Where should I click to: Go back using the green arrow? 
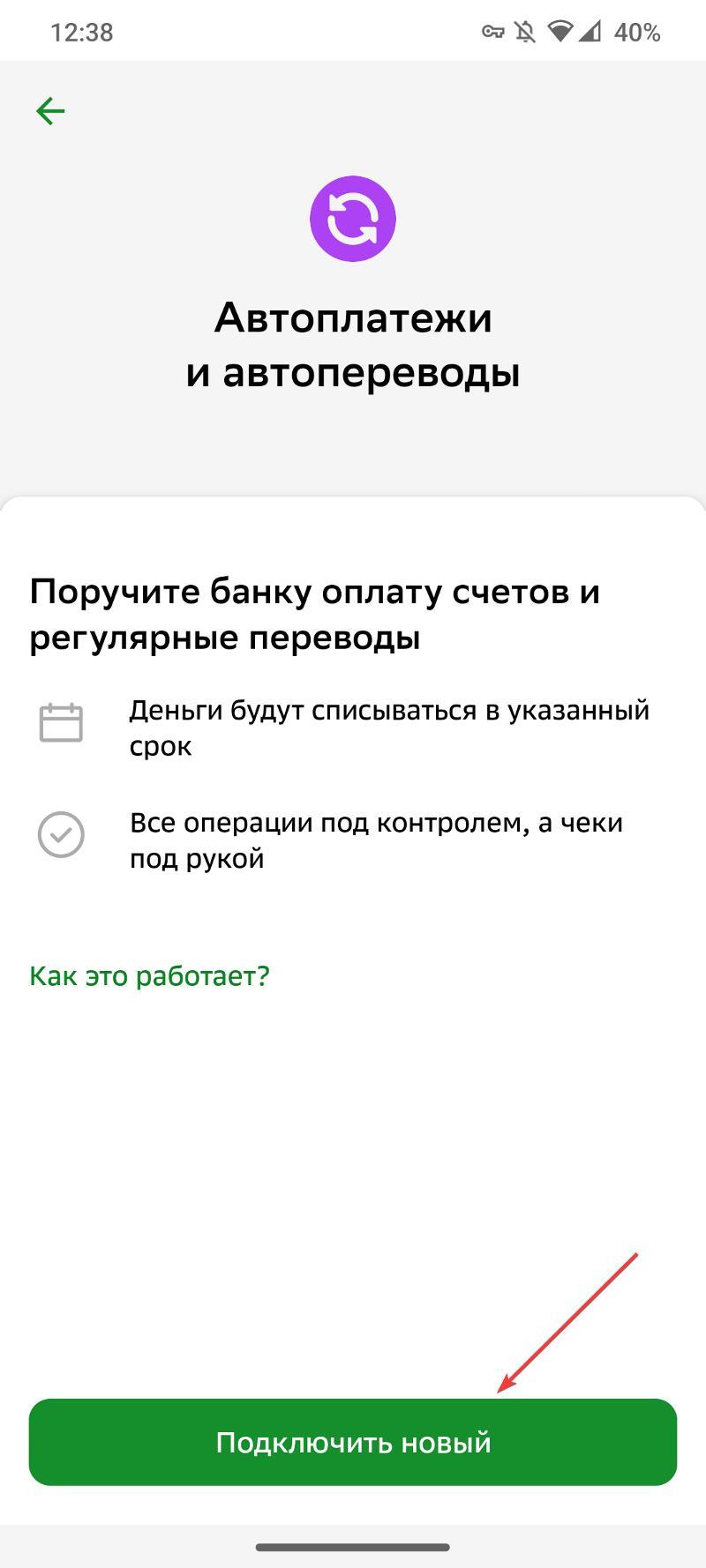(x=50, y=111)
